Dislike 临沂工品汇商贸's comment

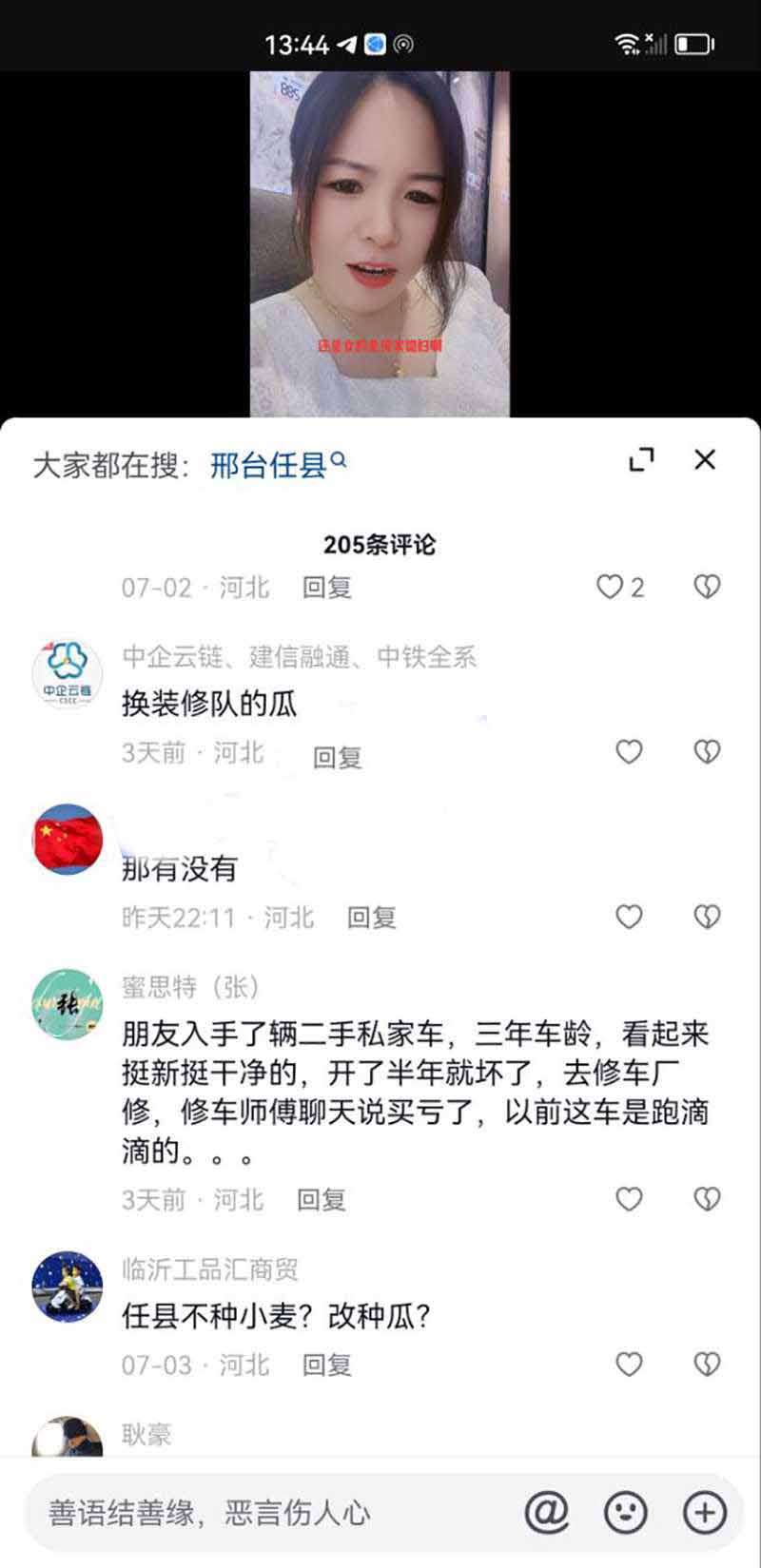tap(706, 1365)
